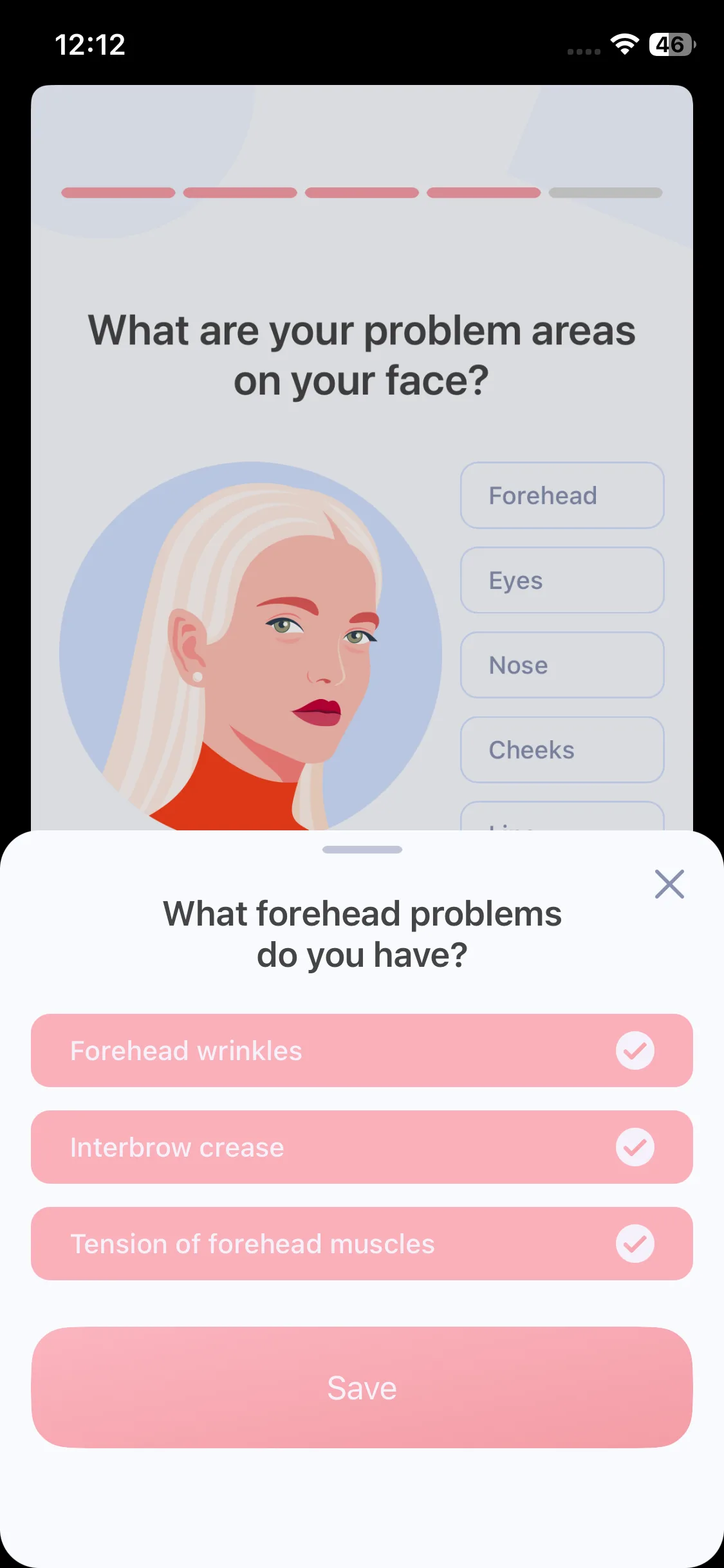Uncheck Forehead wrinkles option
724x1568 pixels.
pyautogui.click(x=362, y=1050)
